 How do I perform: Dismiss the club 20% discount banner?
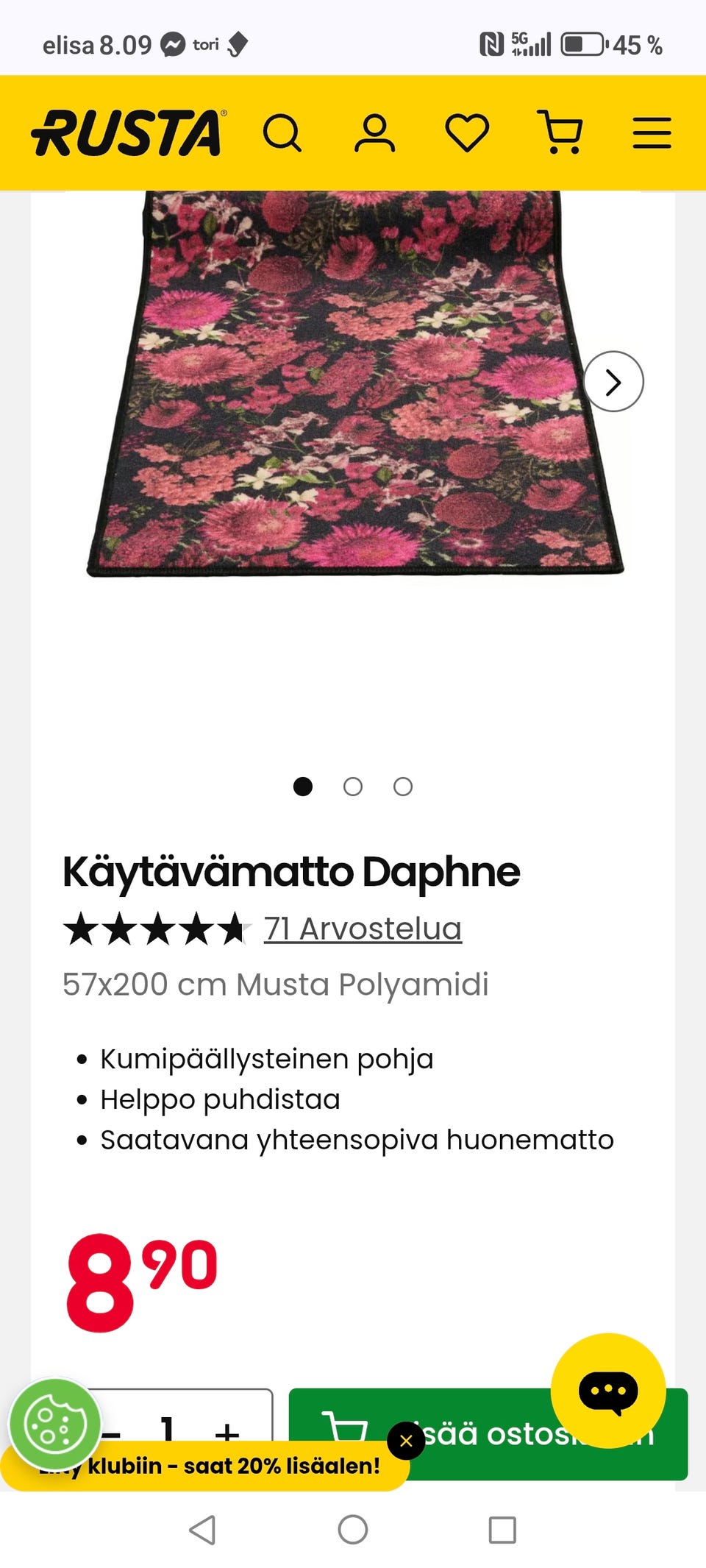click(x=406, y=1441)
